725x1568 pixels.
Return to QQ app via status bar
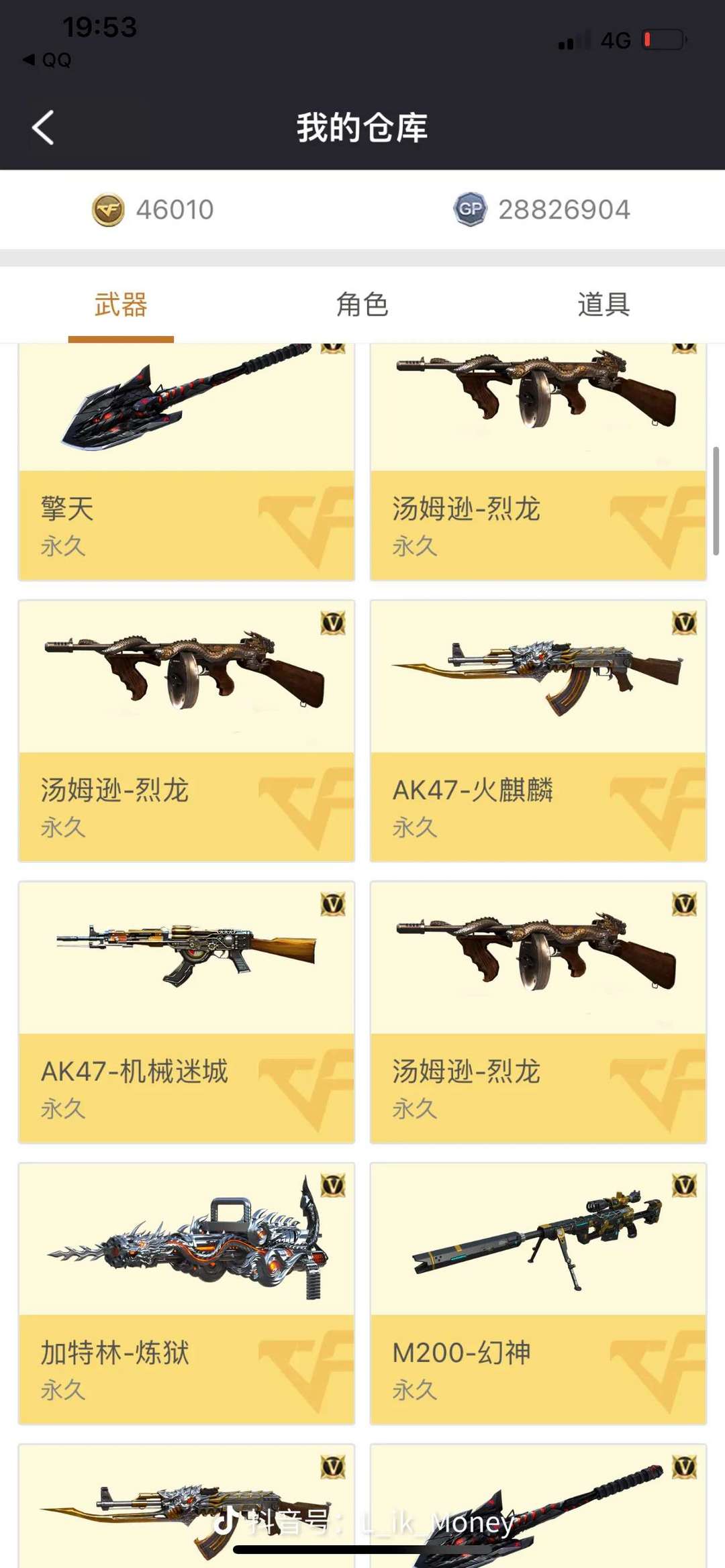pyautogui.click(x=47, y=60)
